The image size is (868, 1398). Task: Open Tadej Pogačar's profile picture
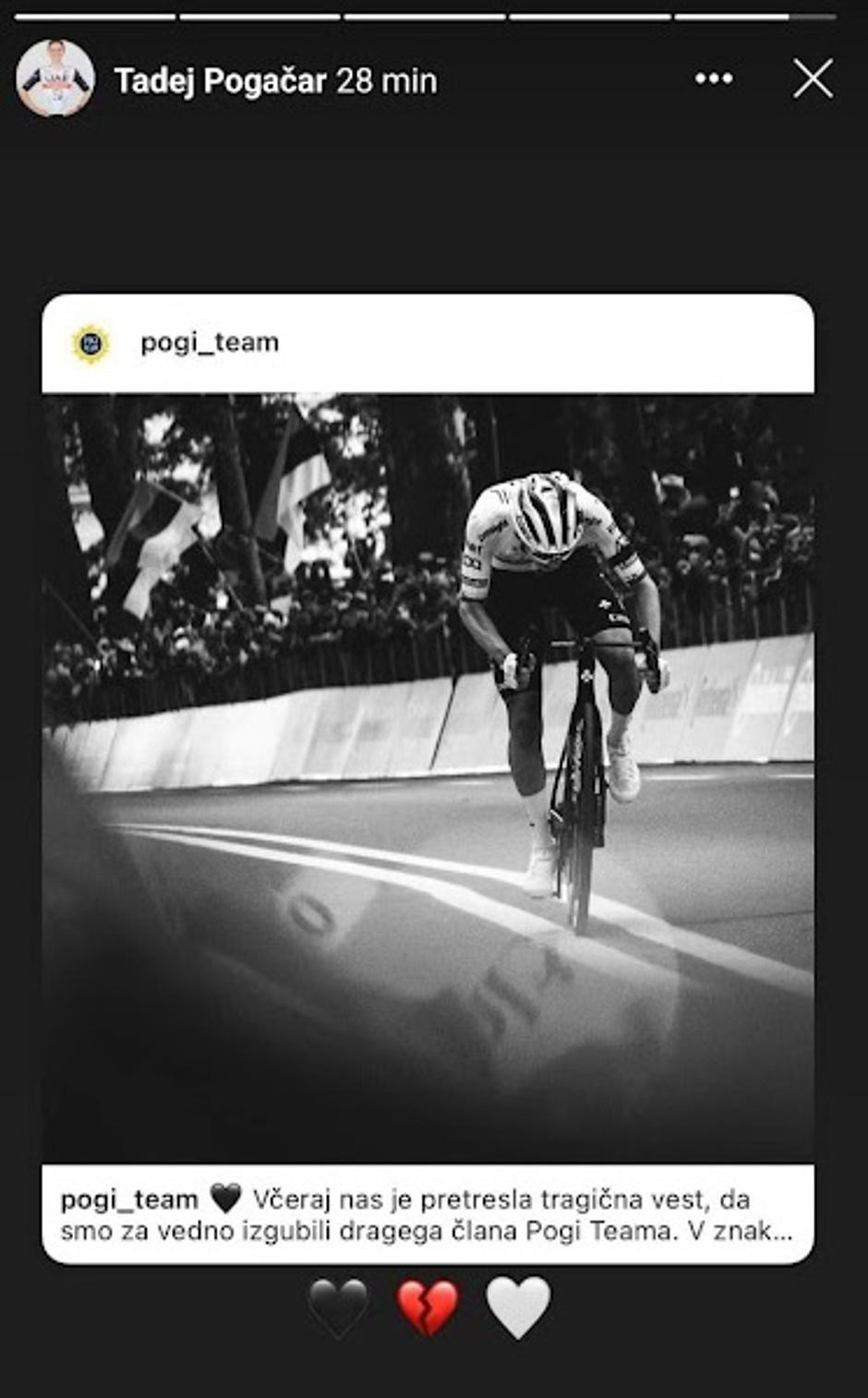tap(55, 79)
